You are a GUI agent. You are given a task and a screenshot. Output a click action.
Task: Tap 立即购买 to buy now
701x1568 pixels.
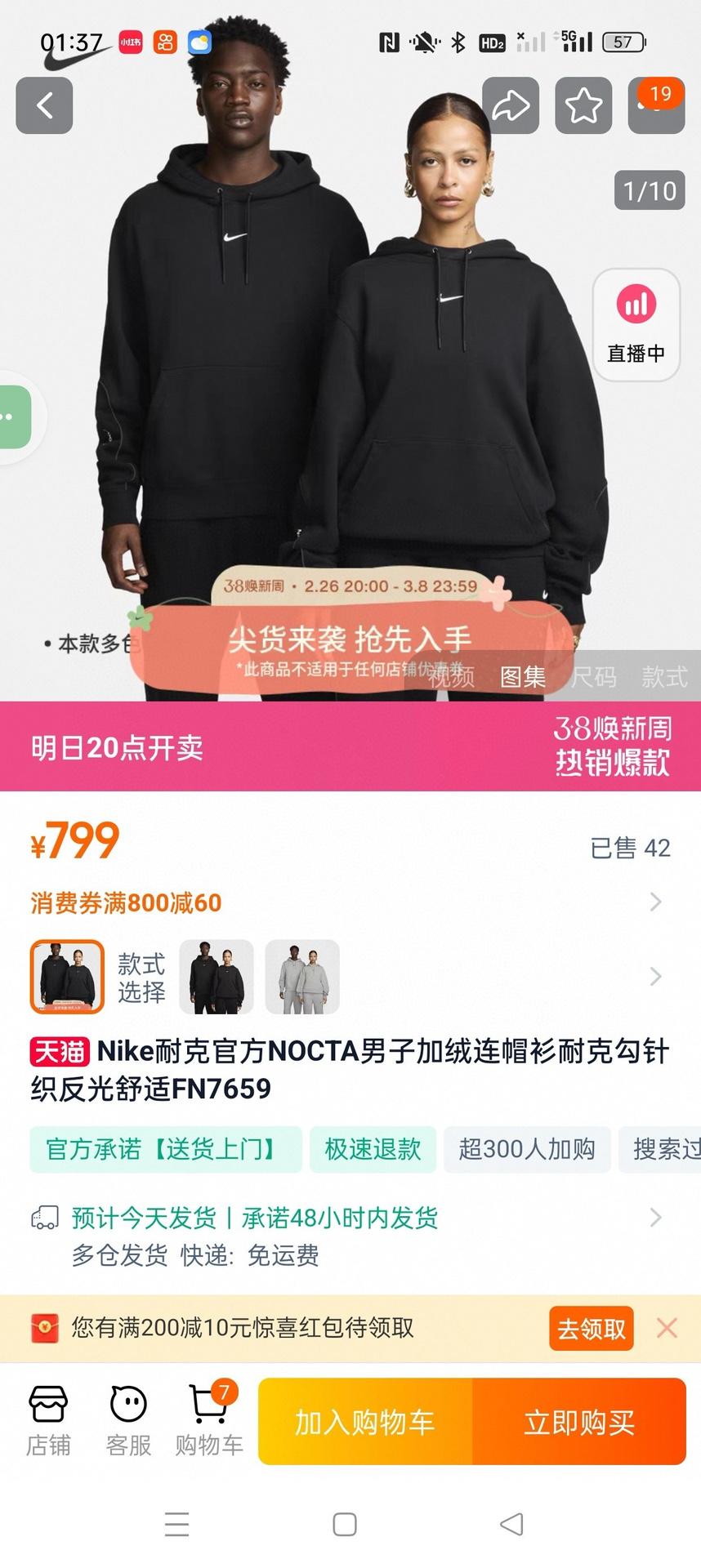[579, 1422]
